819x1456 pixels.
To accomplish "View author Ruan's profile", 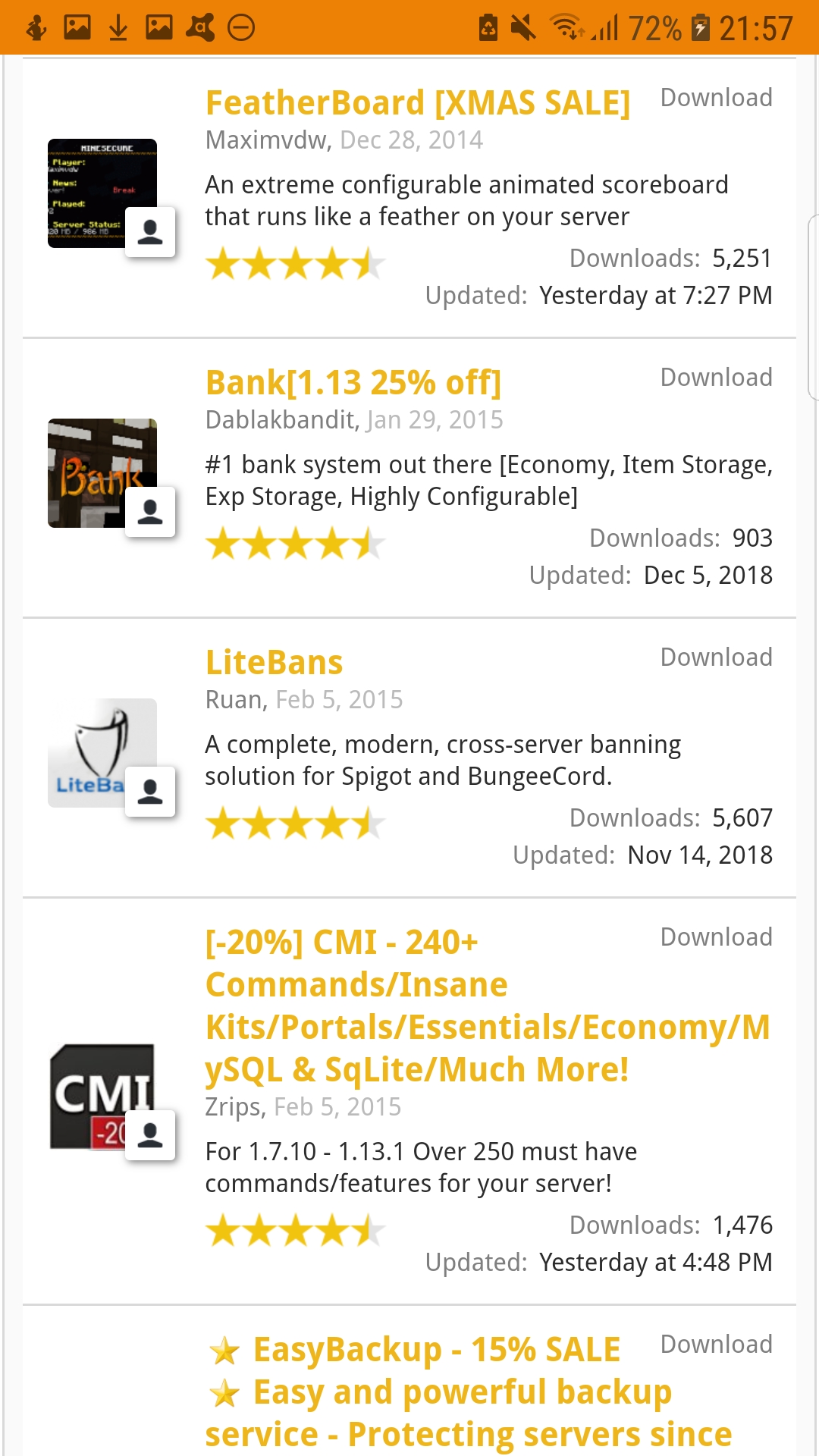I will 234,700.
